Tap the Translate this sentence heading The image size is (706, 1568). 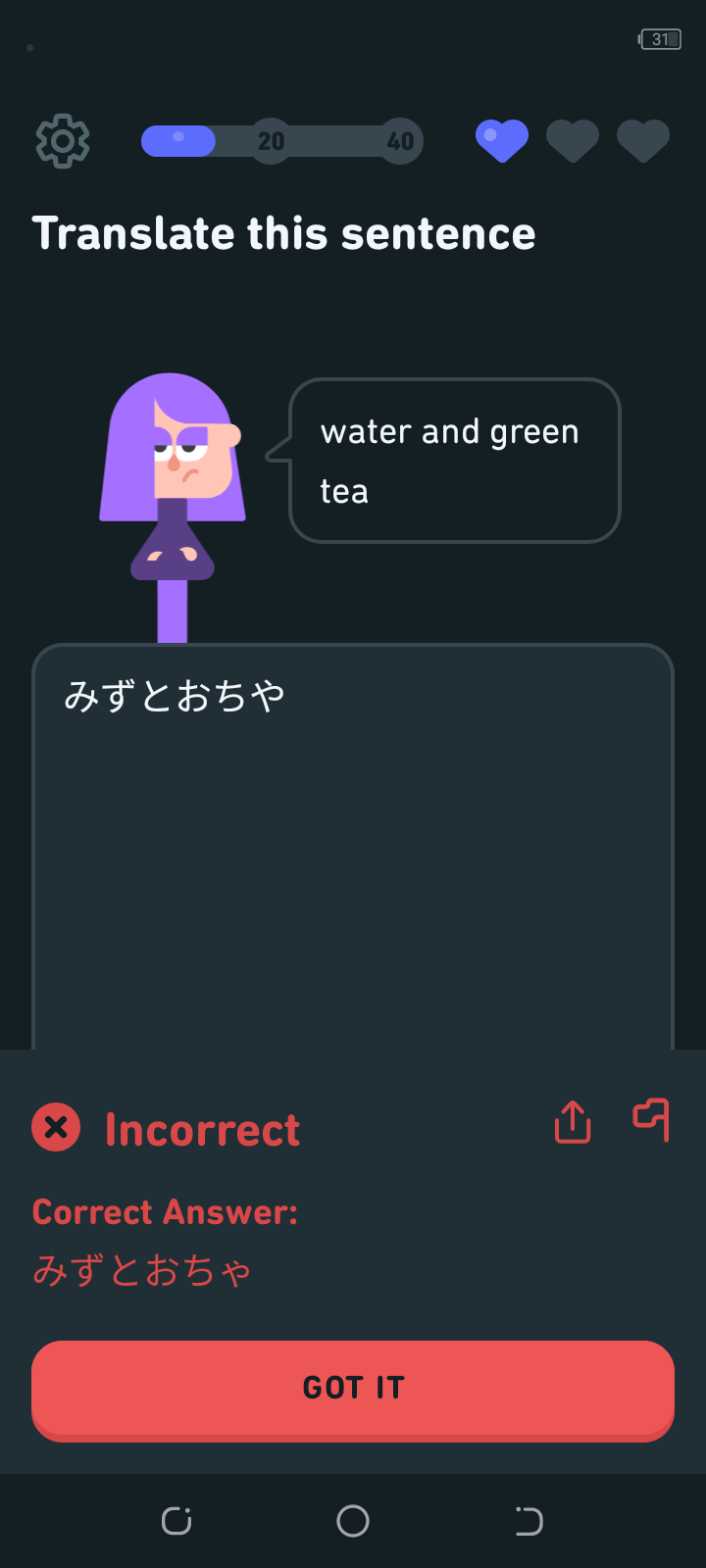284,233
